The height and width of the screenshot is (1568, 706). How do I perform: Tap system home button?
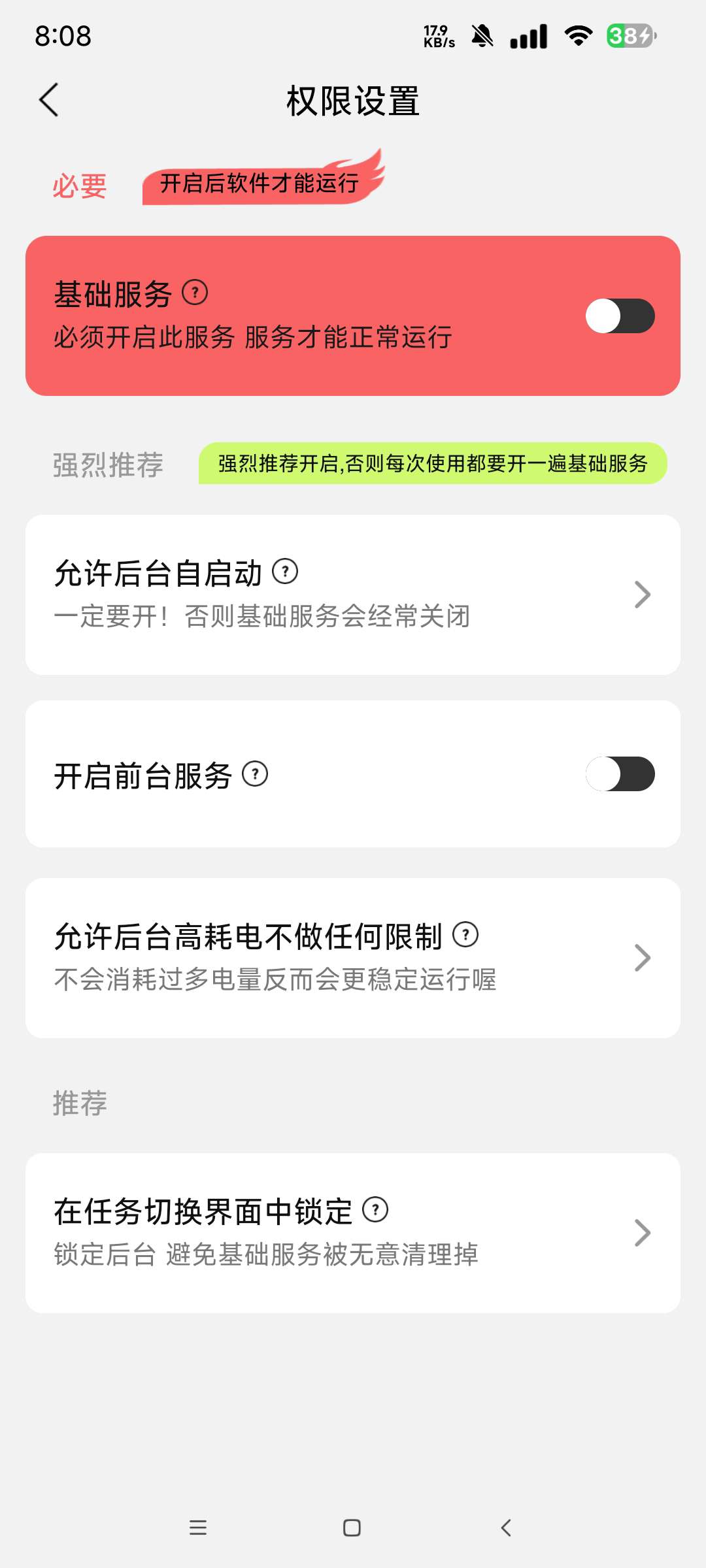(352, 1527)
